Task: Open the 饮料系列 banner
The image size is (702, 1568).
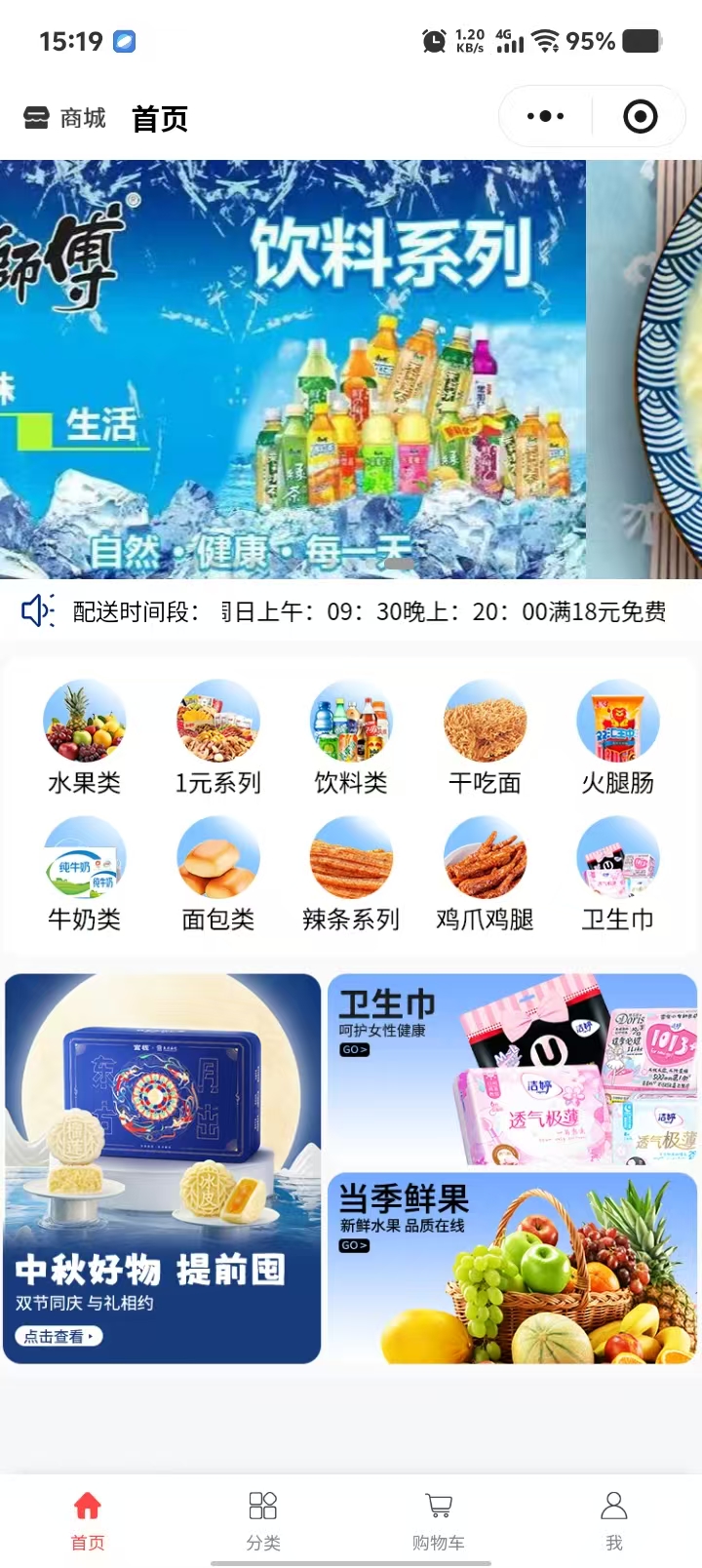Action: click(292, 369)
